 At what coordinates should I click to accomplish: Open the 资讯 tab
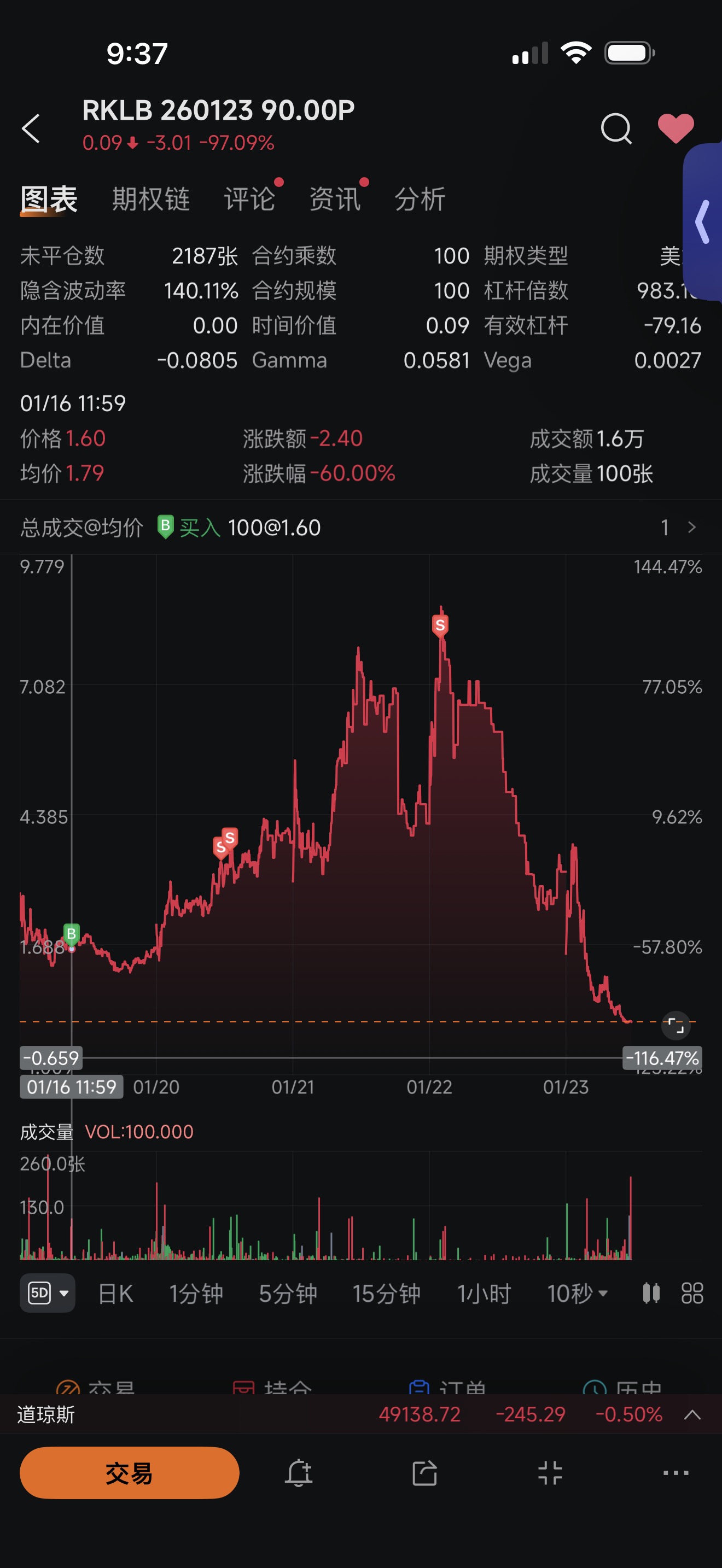(335, 199)
